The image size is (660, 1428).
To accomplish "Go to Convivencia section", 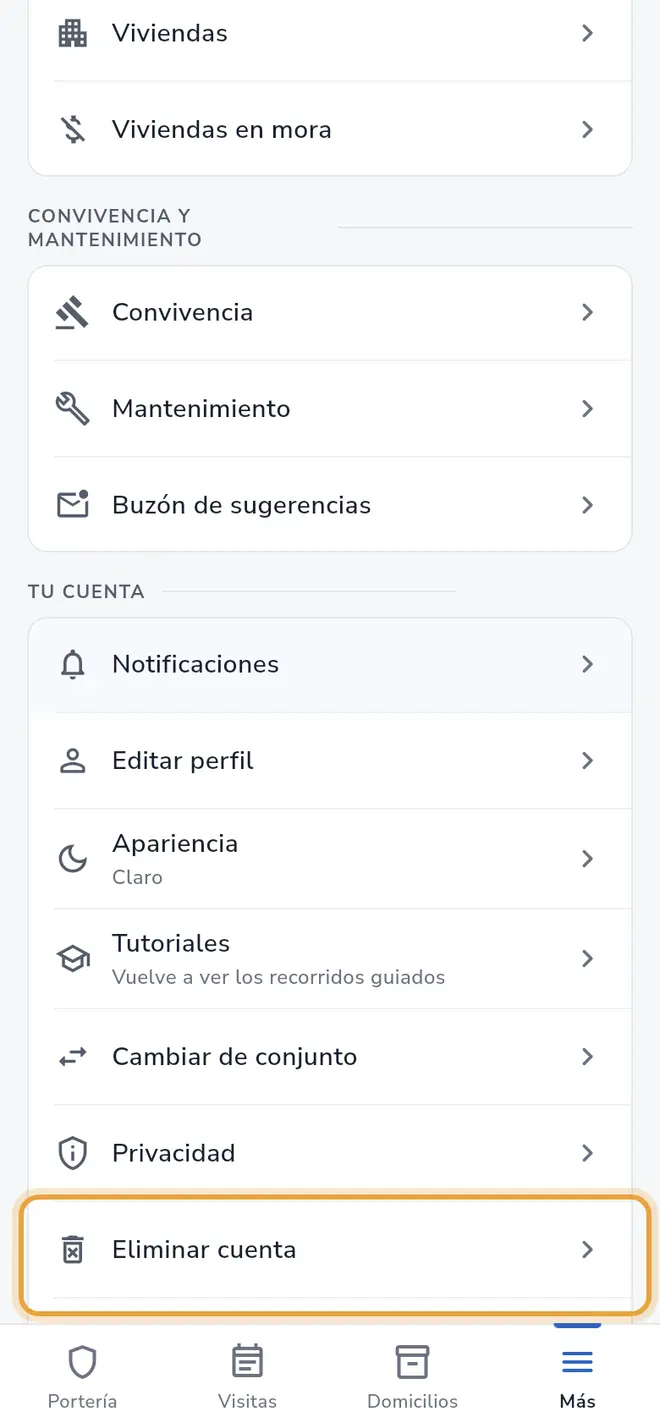I will pos(330,313).
